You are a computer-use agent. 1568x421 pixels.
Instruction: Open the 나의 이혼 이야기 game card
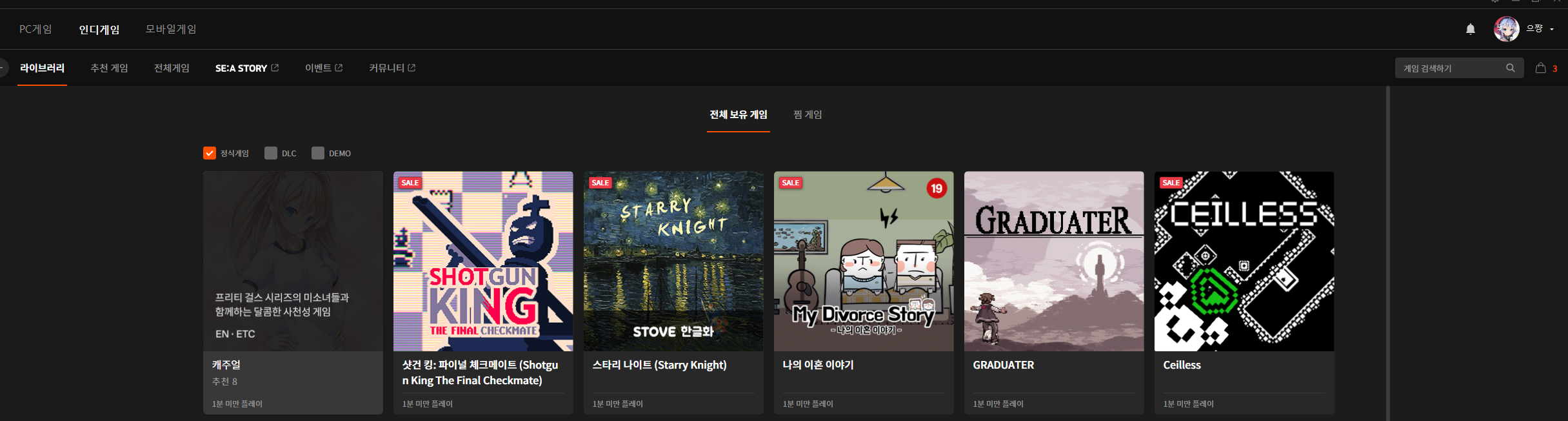point(864,262)
